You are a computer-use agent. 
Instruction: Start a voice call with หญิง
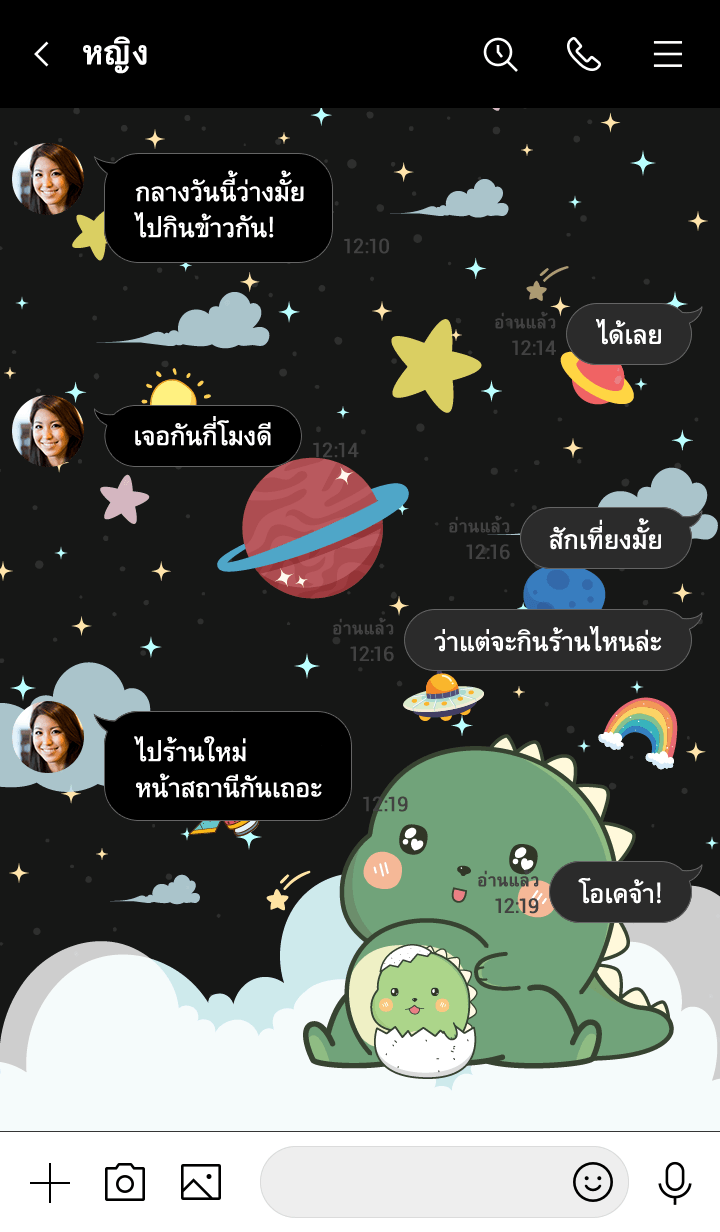tap(584, 54)
